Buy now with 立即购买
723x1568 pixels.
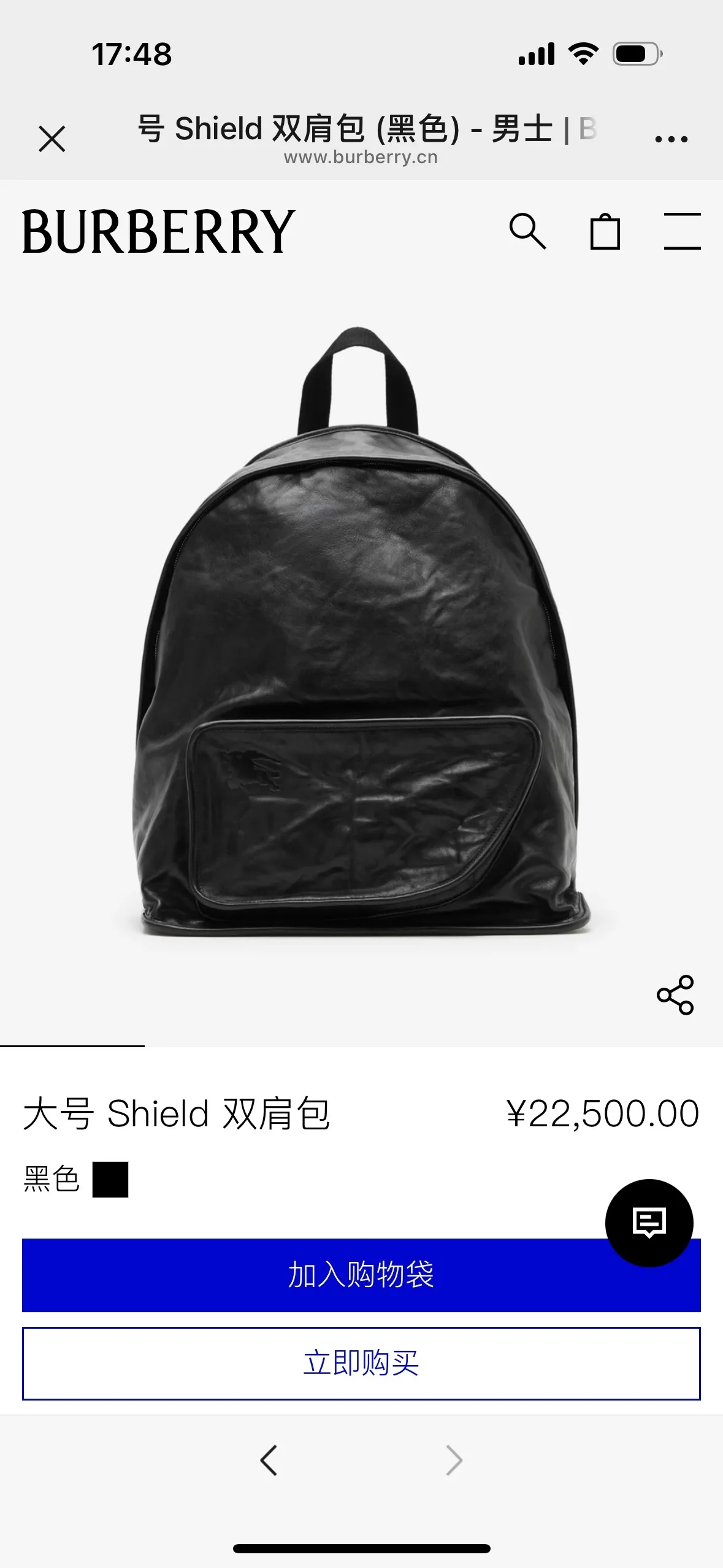[361, 1363]
